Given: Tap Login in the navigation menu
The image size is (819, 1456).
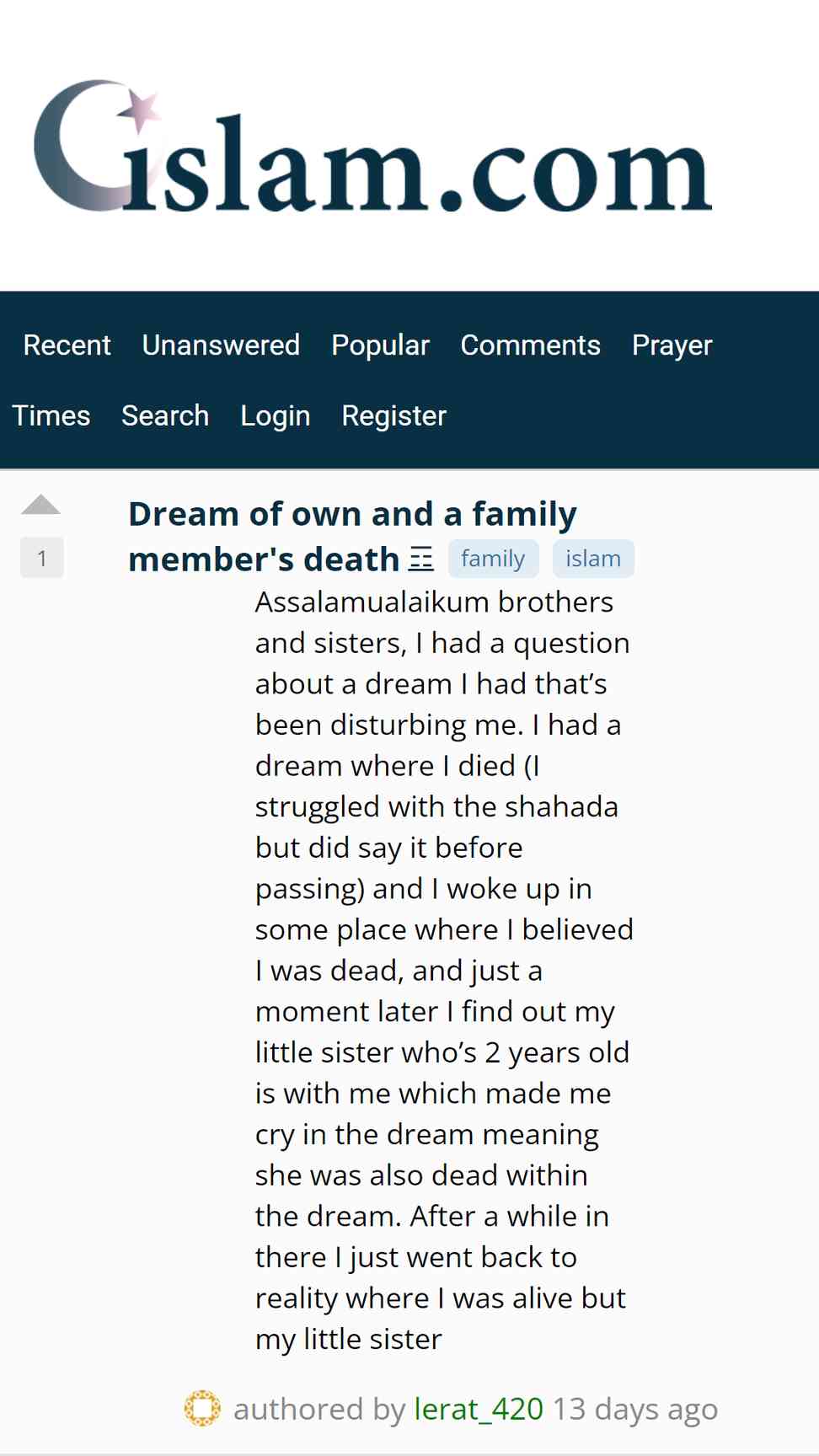Looking at the screenshot, I should click(x=276, y=416).
